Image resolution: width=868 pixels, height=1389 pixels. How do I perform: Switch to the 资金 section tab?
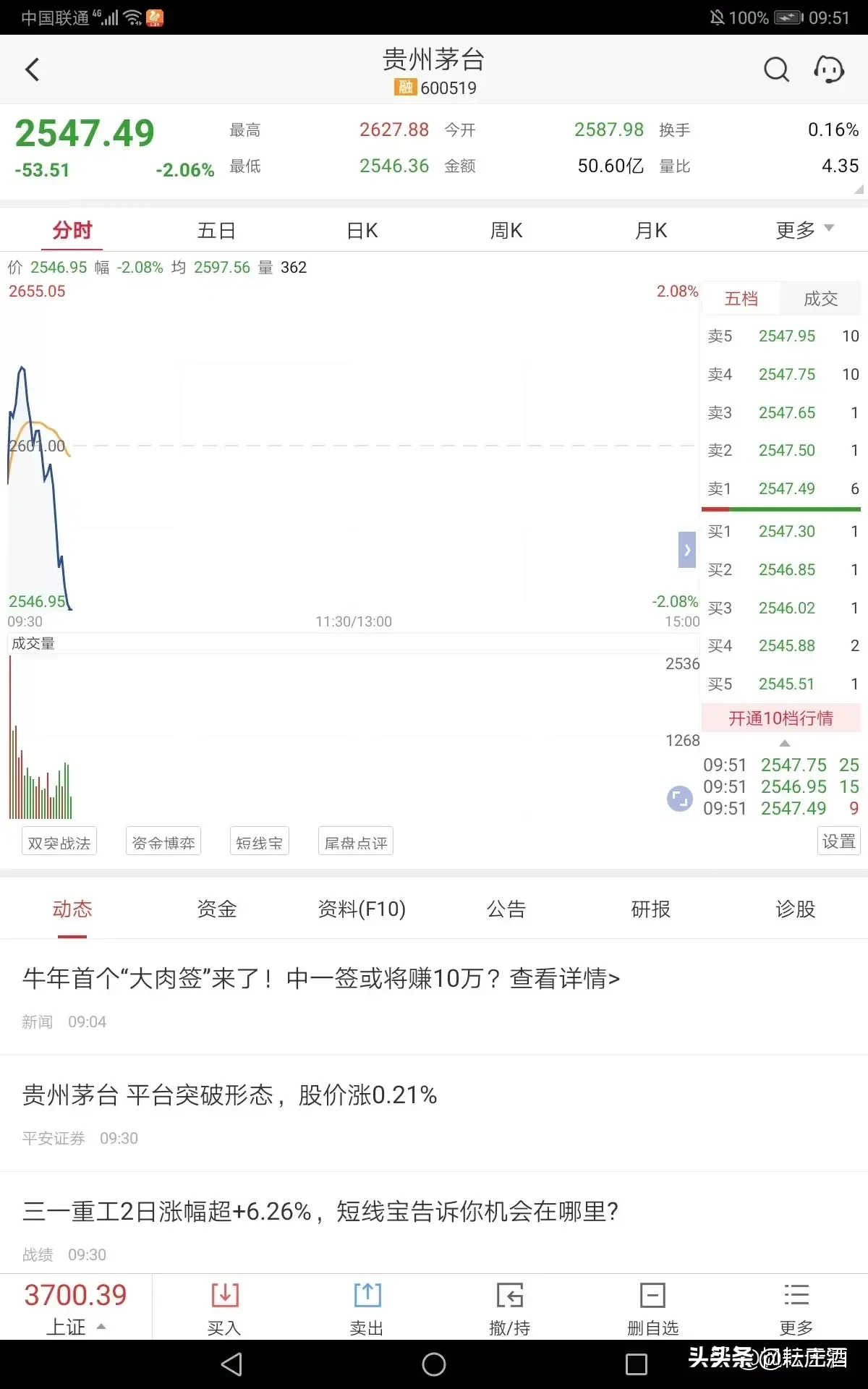[x=216, y=909]
